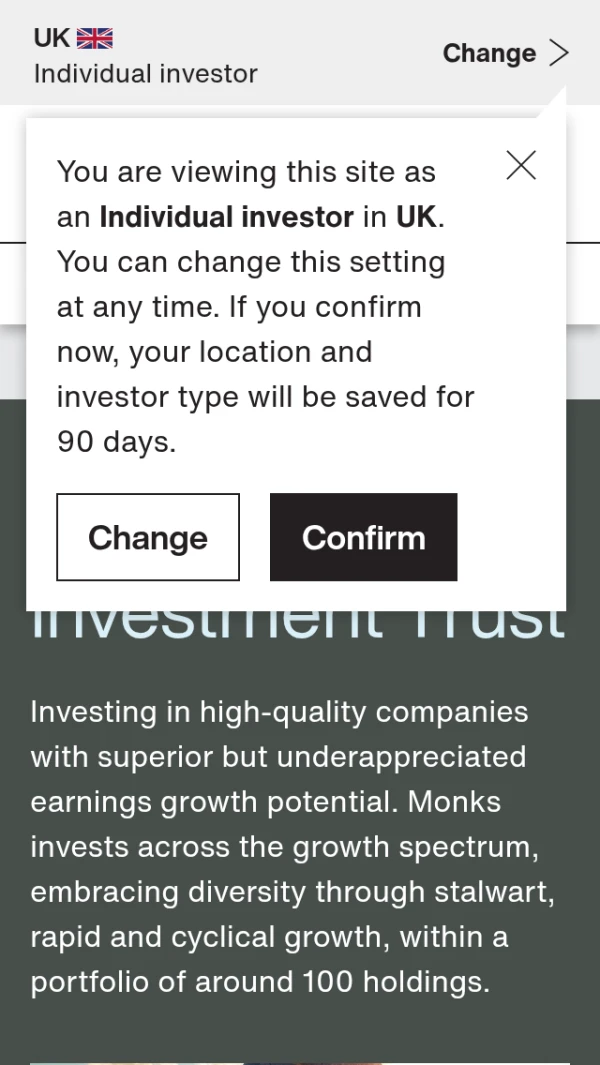This screenshot has width=600, height=1065.
Task: Open Change location link in top bar
Action: pos(505,53)
